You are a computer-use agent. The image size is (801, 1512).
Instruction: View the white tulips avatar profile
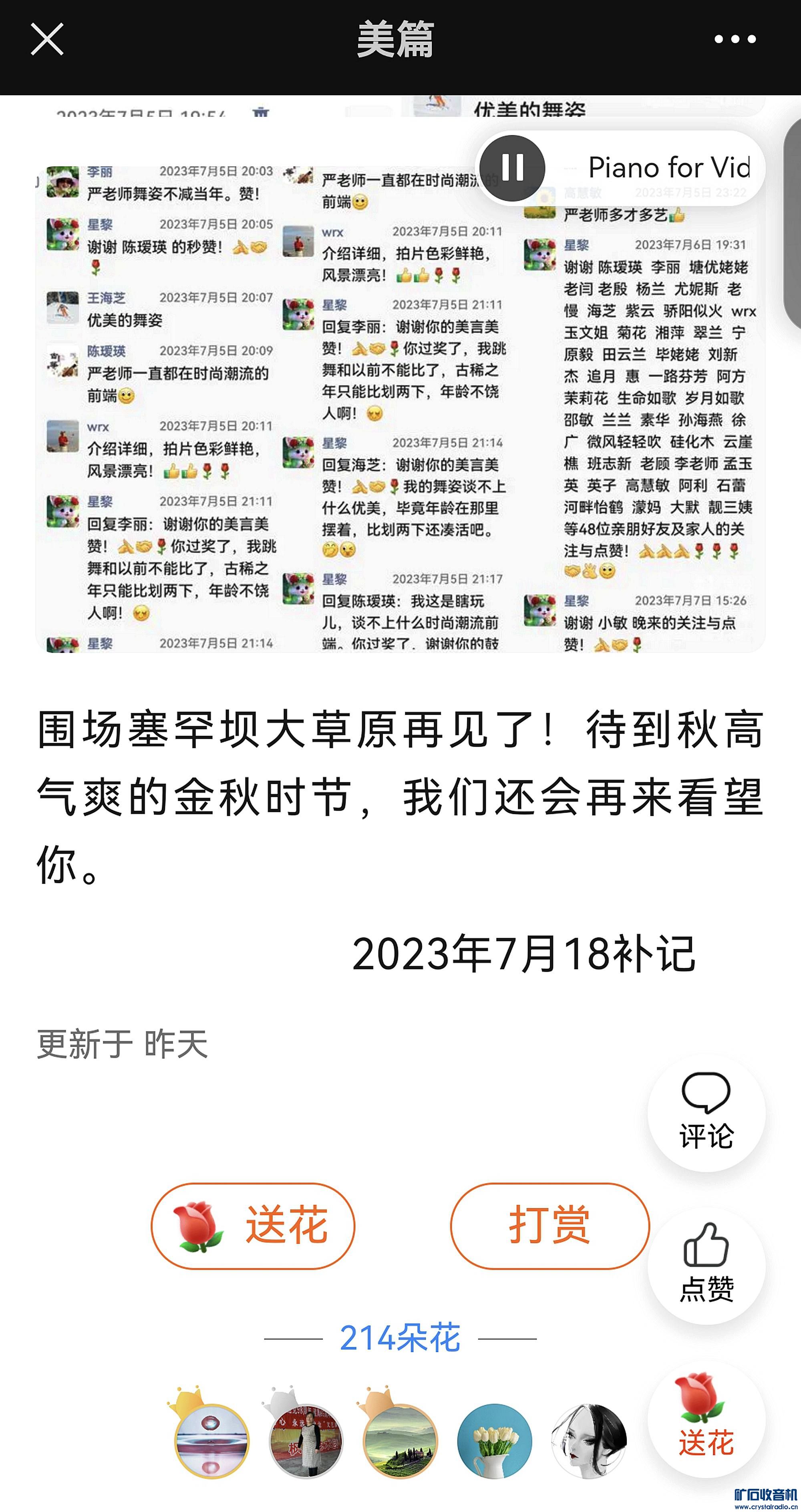[x=494, y=1440]
